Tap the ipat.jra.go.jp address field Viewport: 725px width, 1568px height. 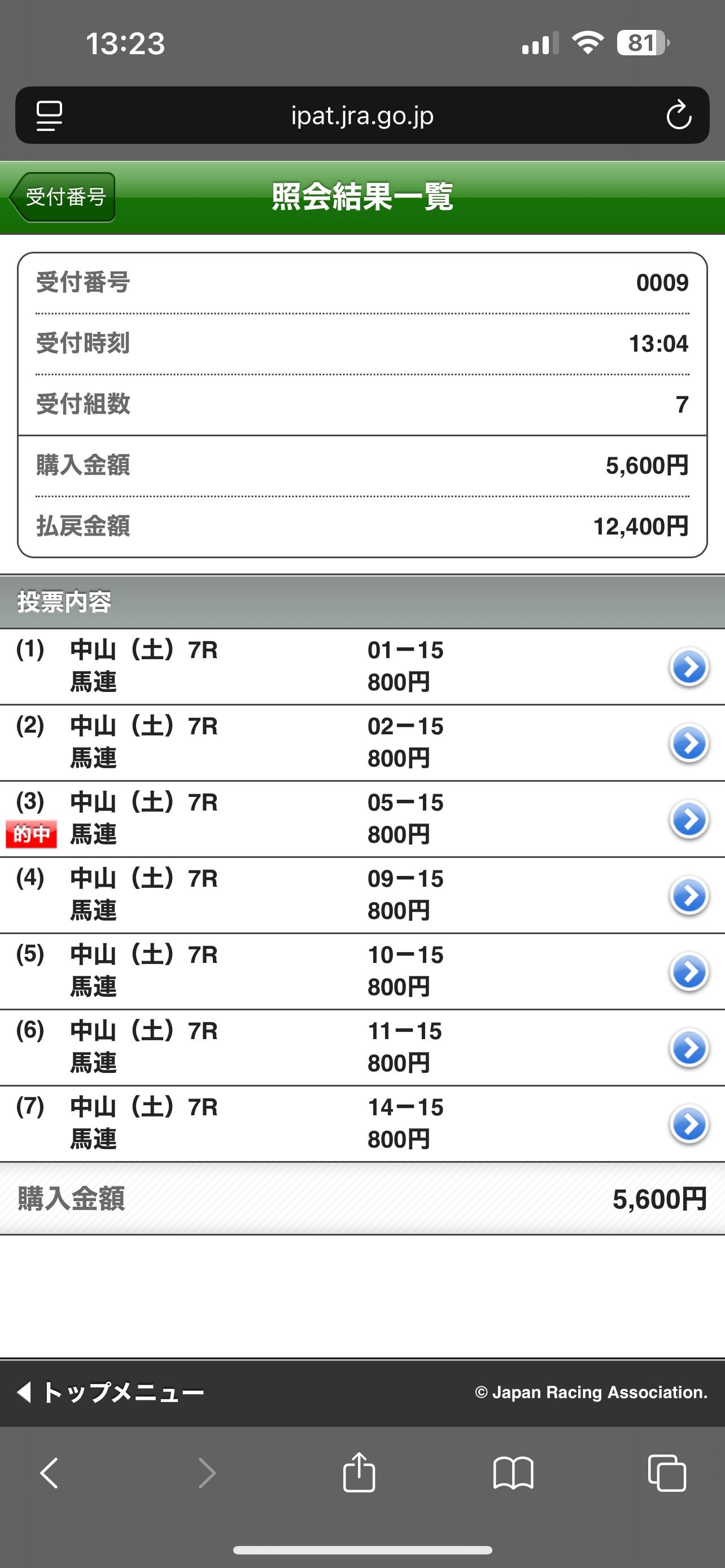click(x=362, y=116)
